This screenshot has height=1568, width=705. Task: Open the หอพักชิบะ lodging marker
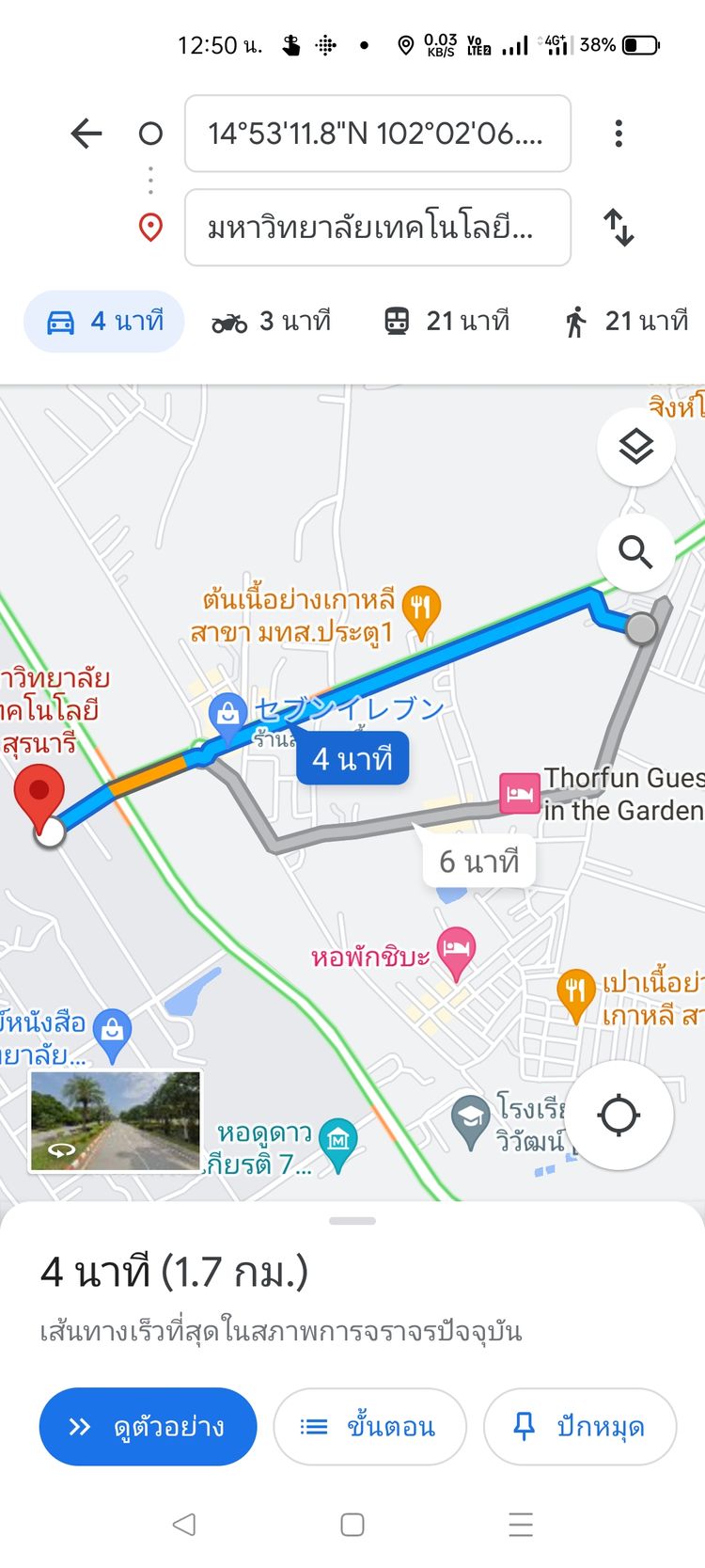456,949
